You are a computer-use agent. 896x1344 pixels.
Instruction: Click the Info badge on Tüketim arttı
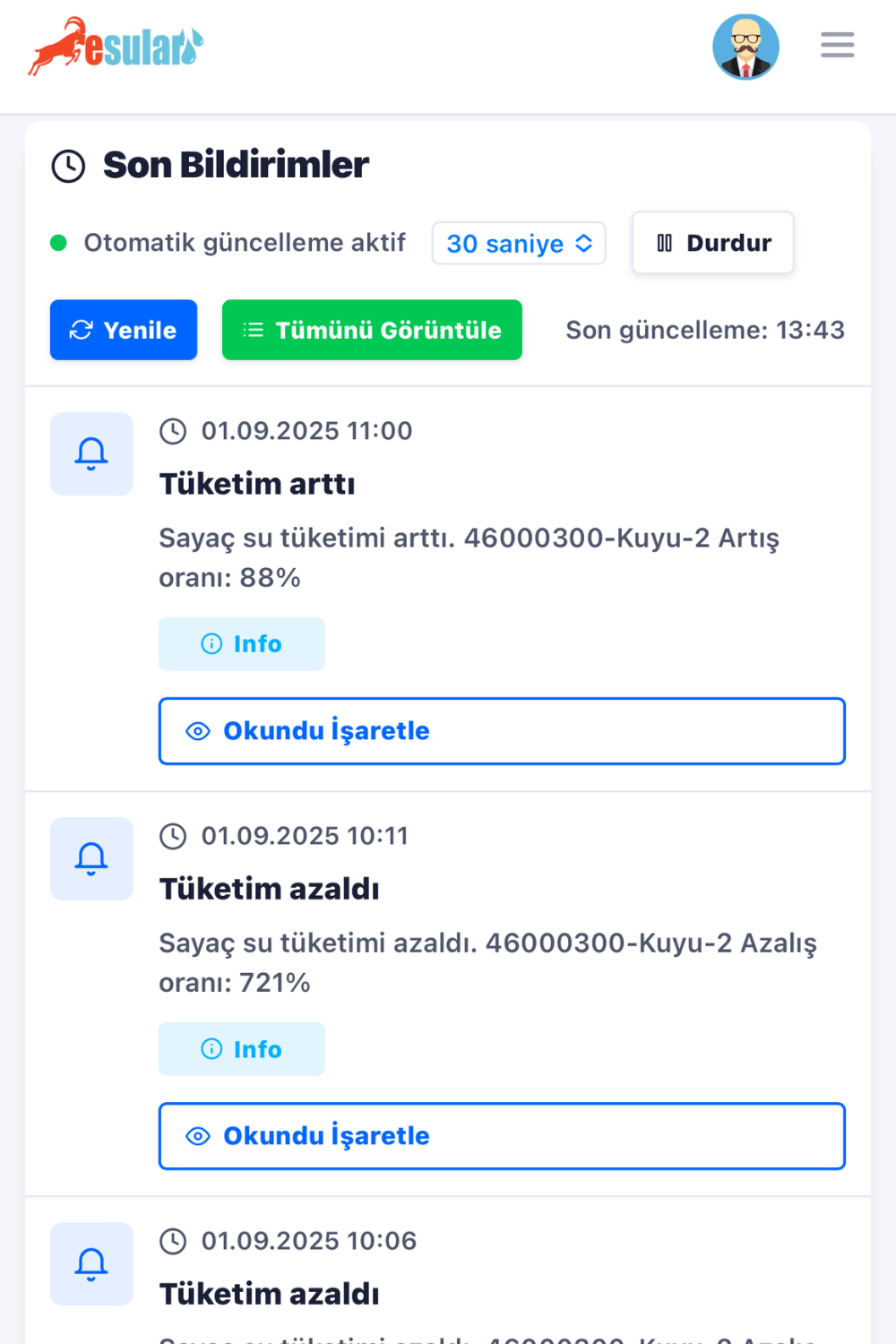click(x=241, y=643)
